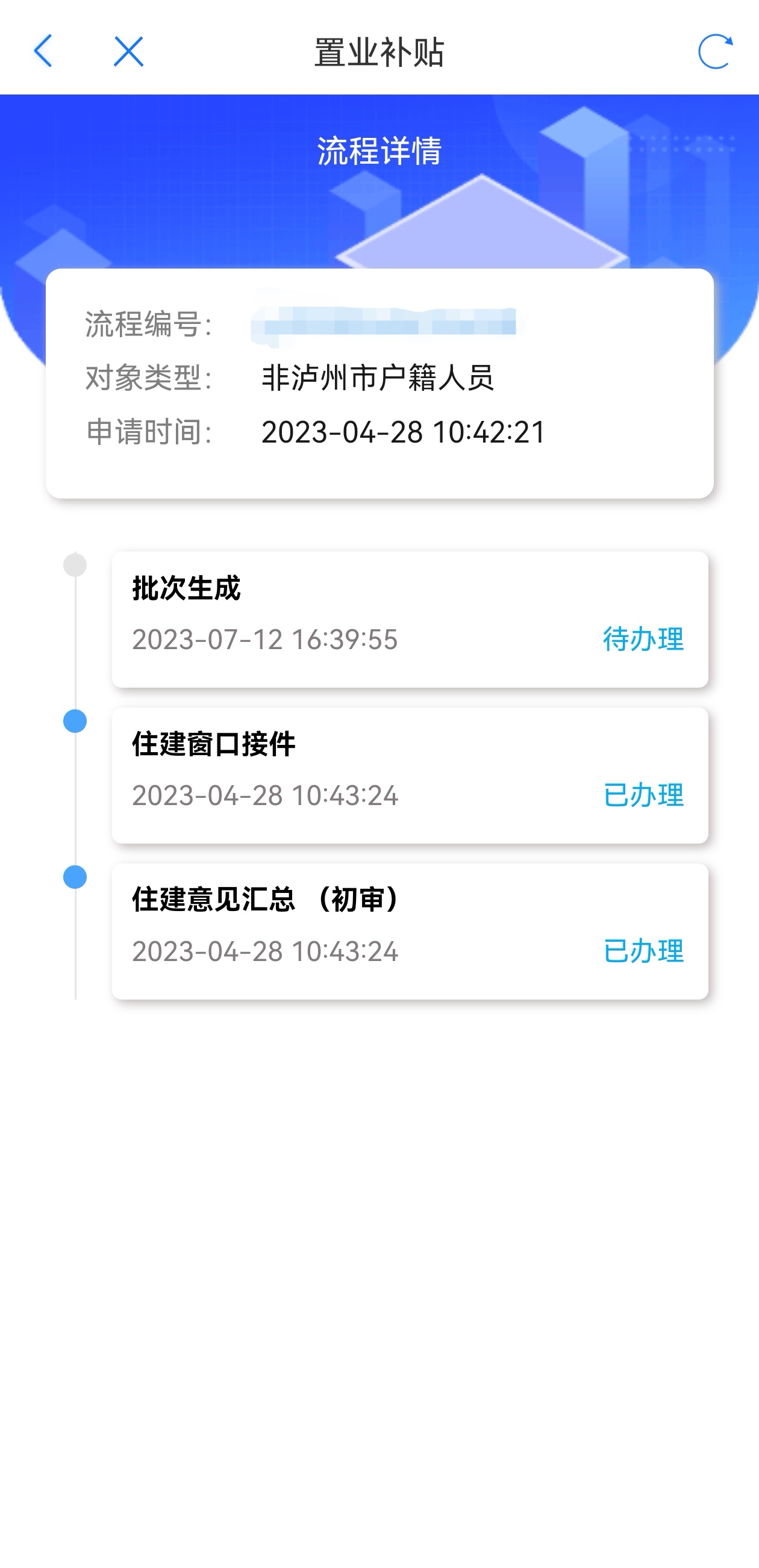Go back to the previous page

coord(43,51)
